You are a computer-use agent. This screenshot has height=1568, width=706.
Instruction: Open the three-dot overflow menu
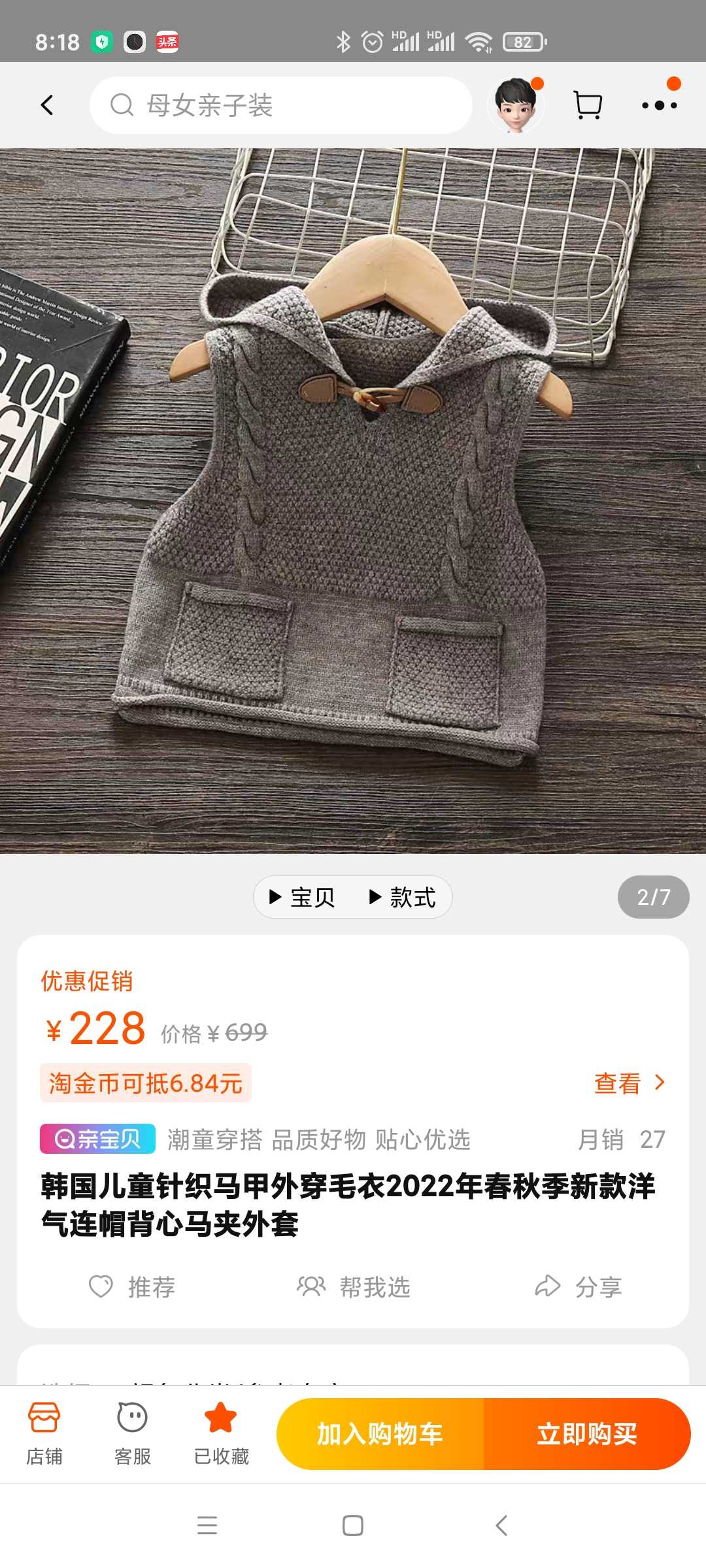(659, 105)
